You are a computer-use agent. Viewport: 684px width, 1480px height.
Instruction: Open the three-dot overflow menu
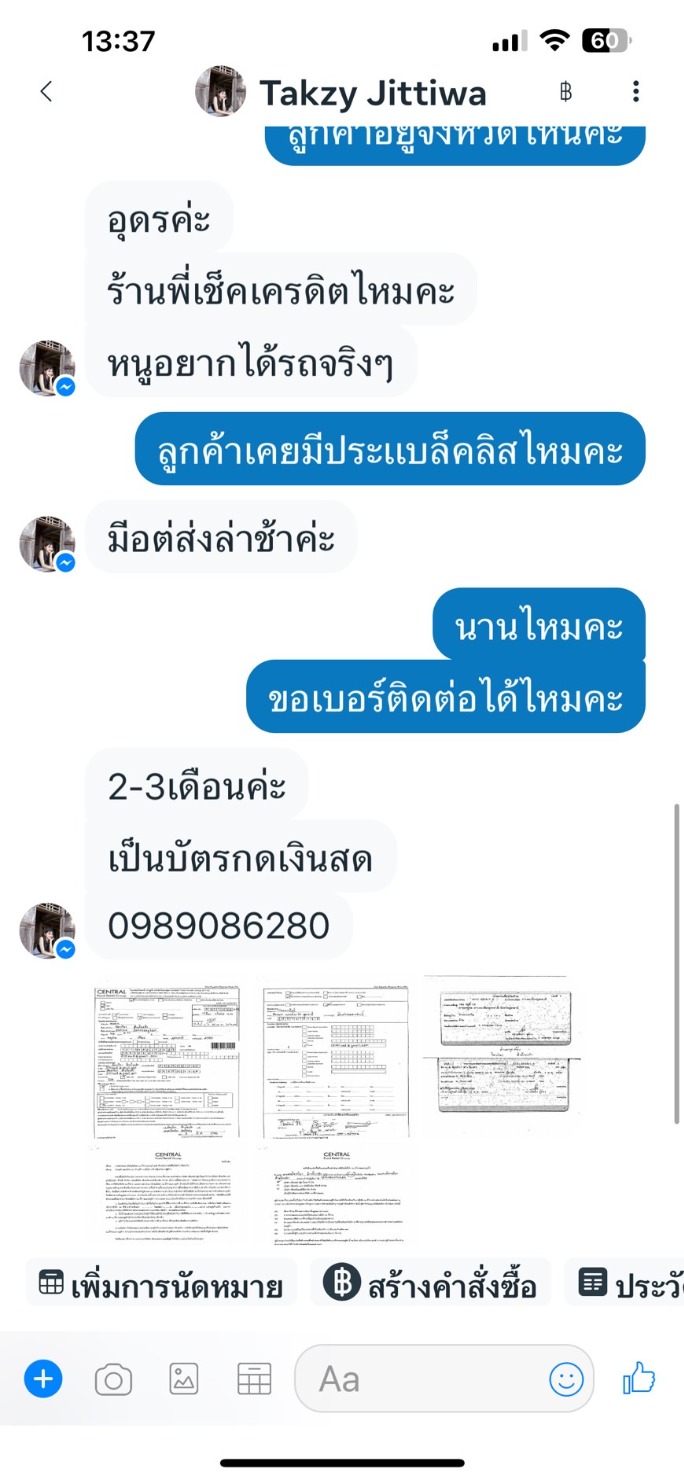(x=636, y=92)
